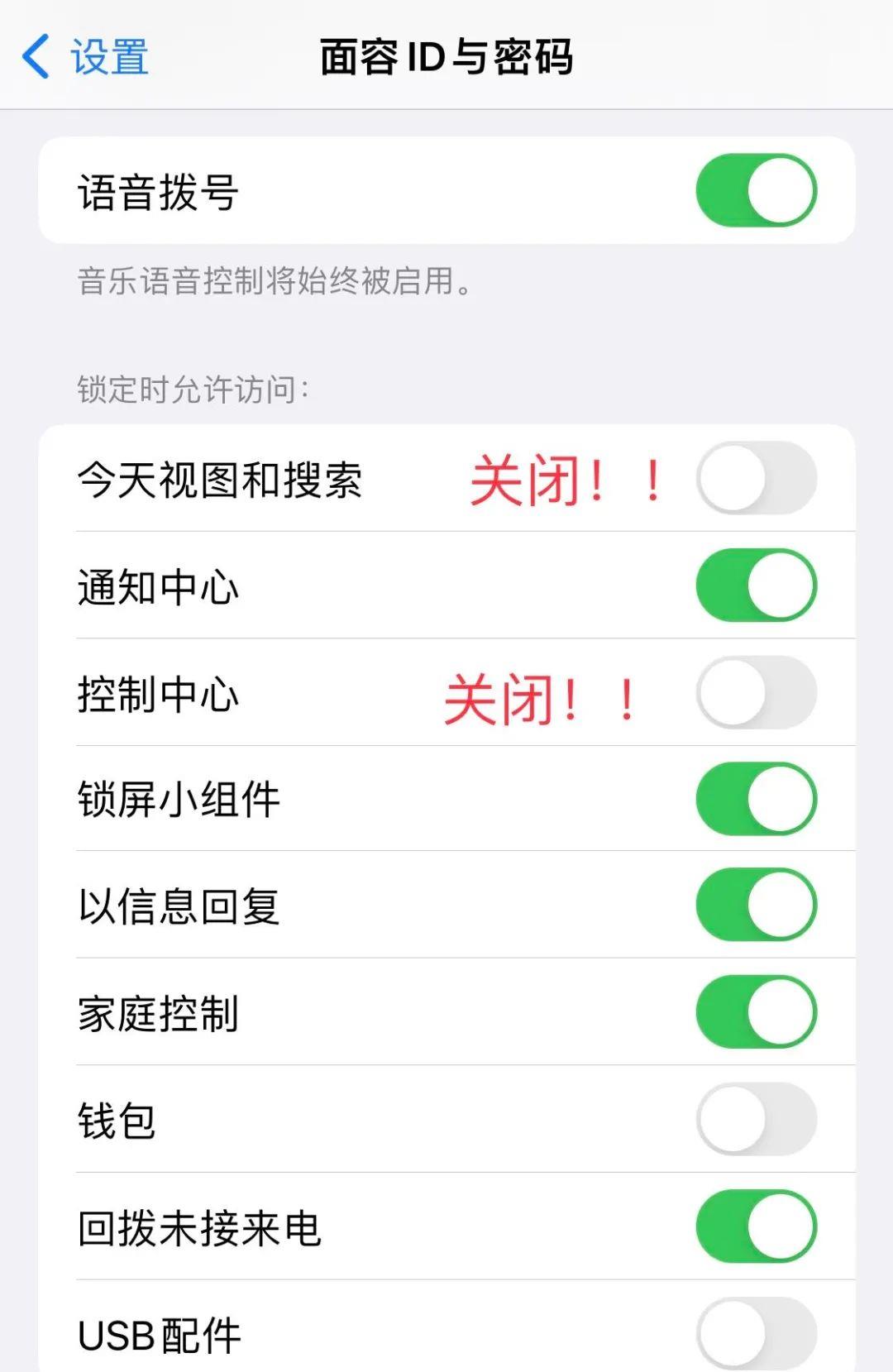Tap the 语音拨号 row label
Screen dimensions: 893x1372
pyautogui.click(x=157, y=191)
